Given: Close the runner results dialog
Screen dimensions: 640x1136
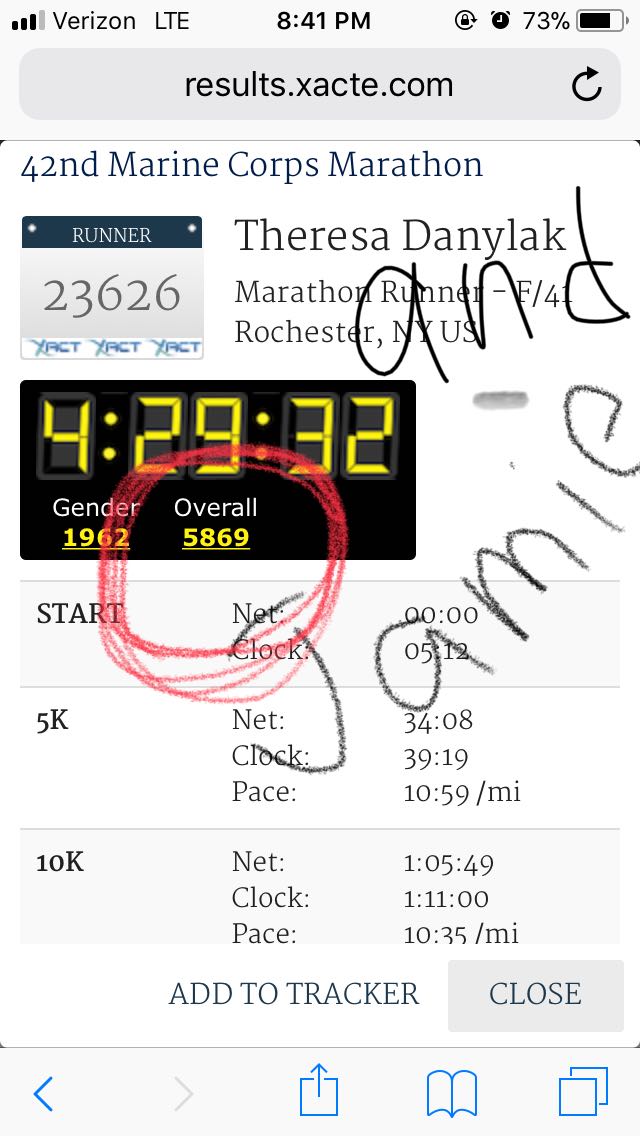Looking at the screenshot, I should click(536, 995).
